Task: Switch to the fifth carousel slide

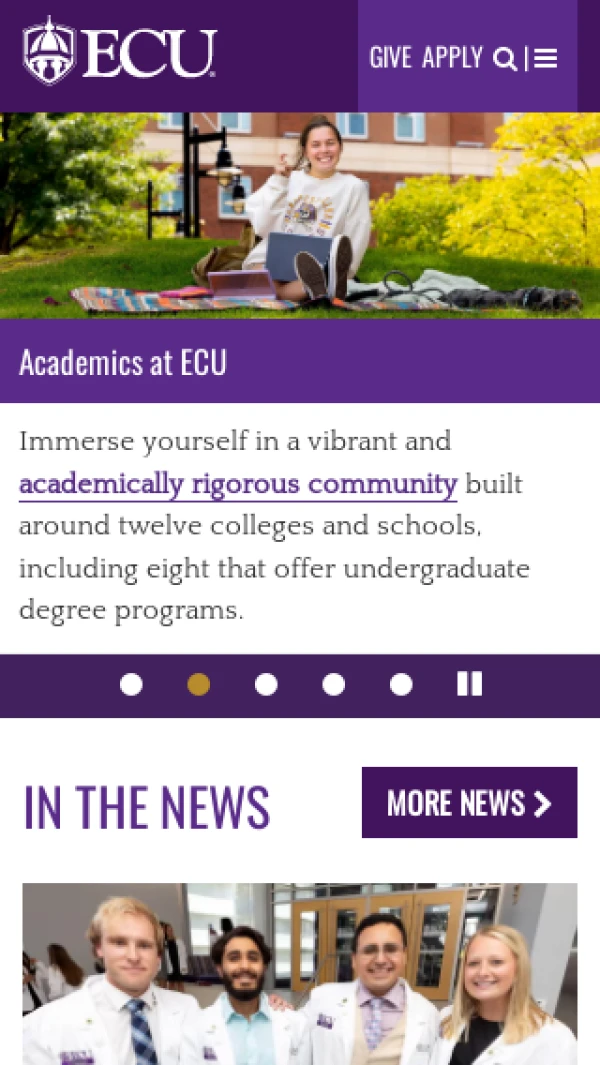Action: tap(401, 684)
